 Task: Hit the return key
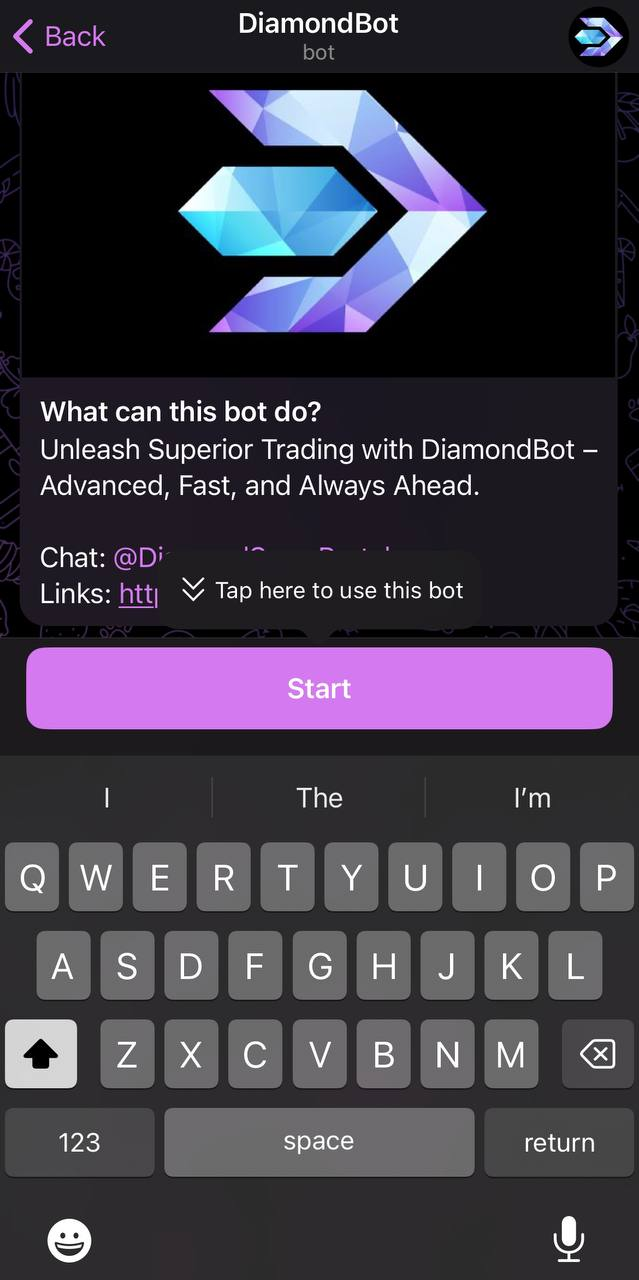(559, 1142)
